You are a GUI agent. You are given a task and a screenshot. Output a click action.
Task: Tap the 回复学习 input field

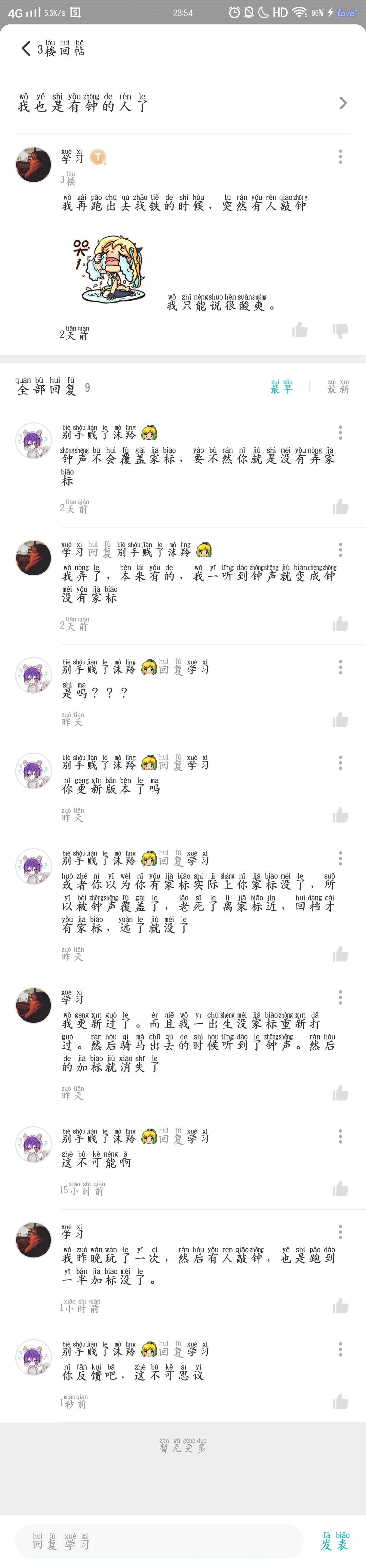(x=158, y=1542)
